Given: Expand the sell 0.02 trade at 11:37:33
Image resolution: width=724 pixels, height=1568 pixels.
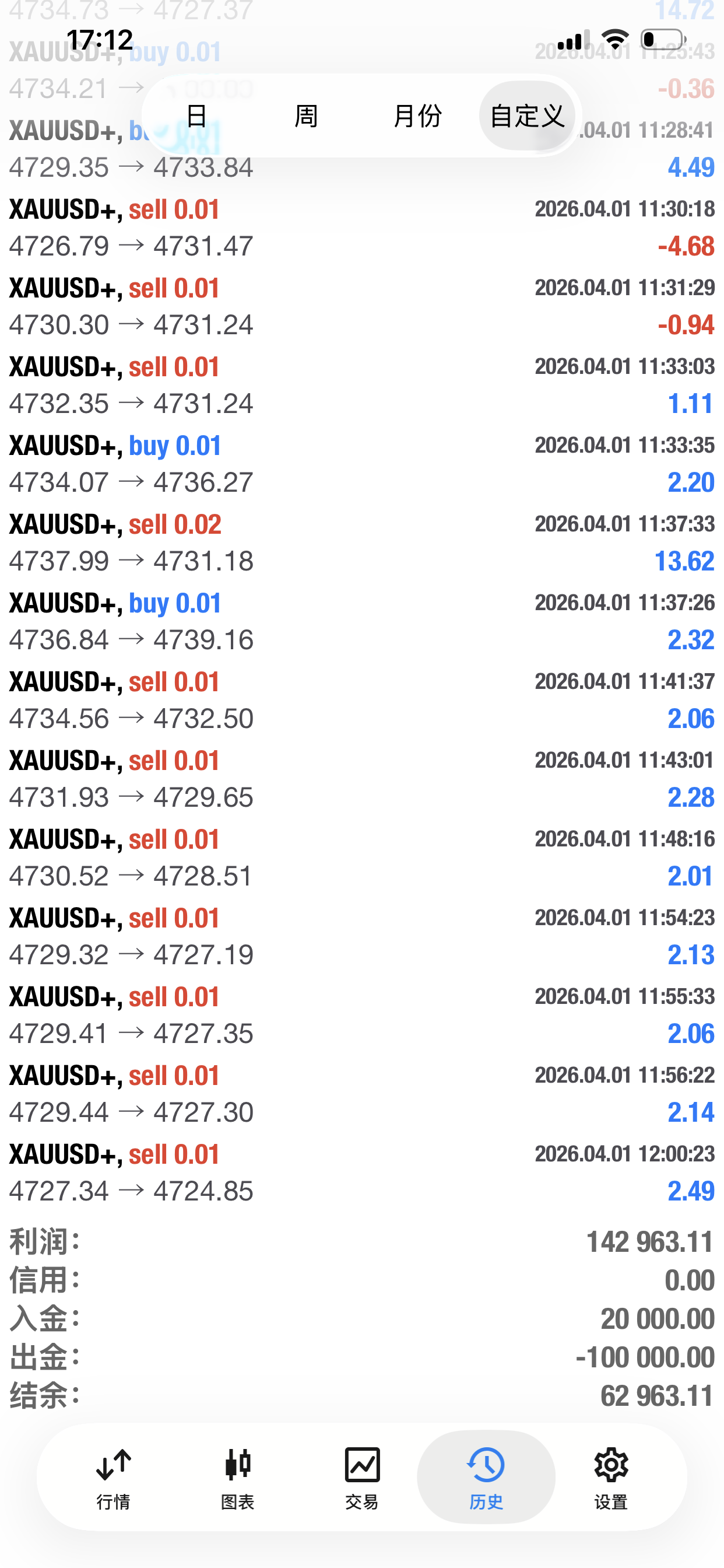Looking at the screenshot, I should [361, 542].
